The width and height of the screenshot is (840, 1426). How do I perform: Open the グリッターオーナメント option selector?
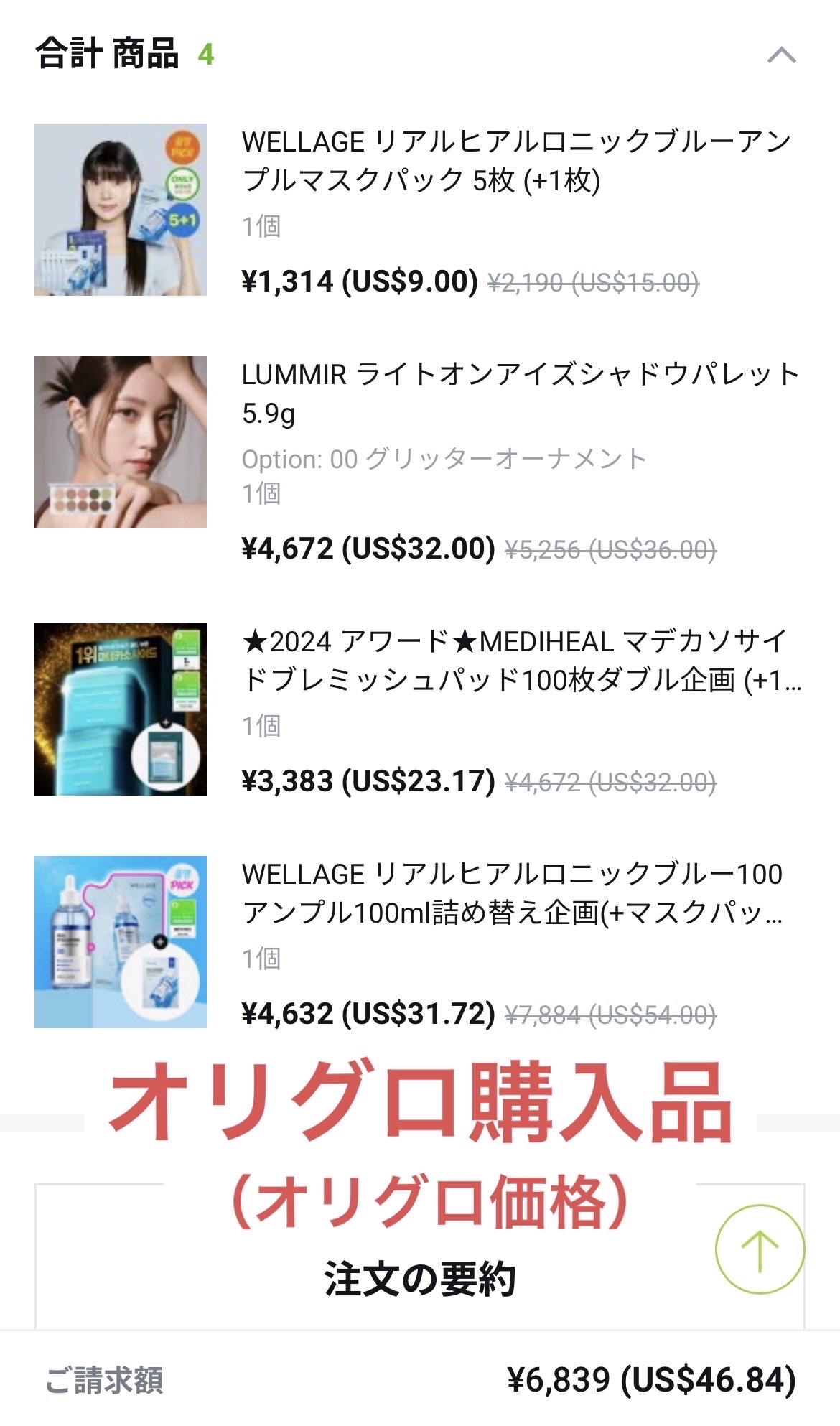pos(445,455)
